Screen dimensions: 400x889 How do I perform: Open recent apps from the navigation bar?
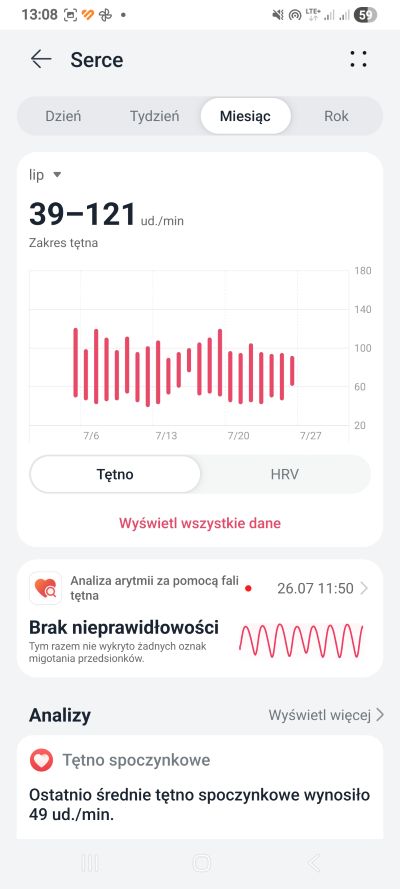(x=90, y=863)
